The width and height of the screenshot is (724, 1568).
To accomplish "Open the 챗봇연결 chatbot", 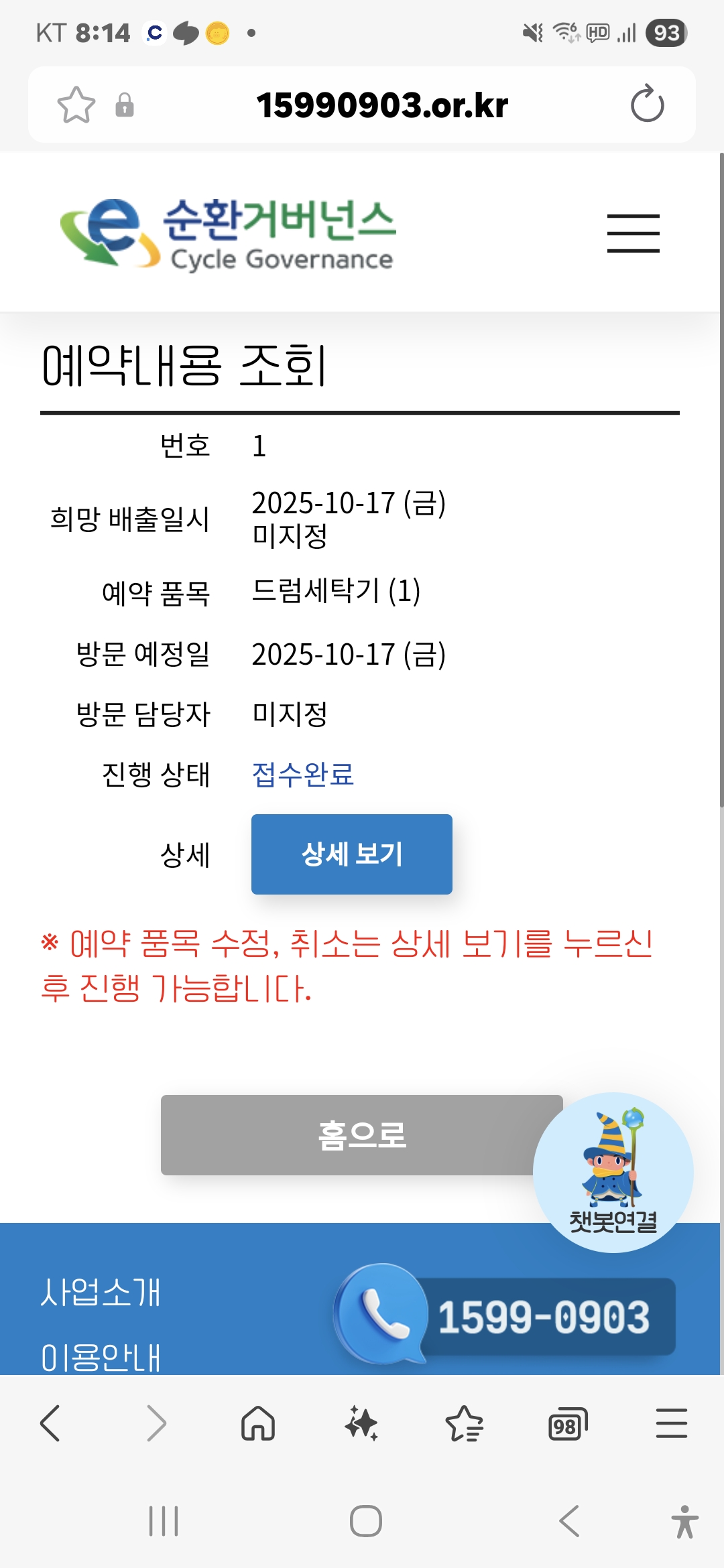I will click(x=613, y=1173).
